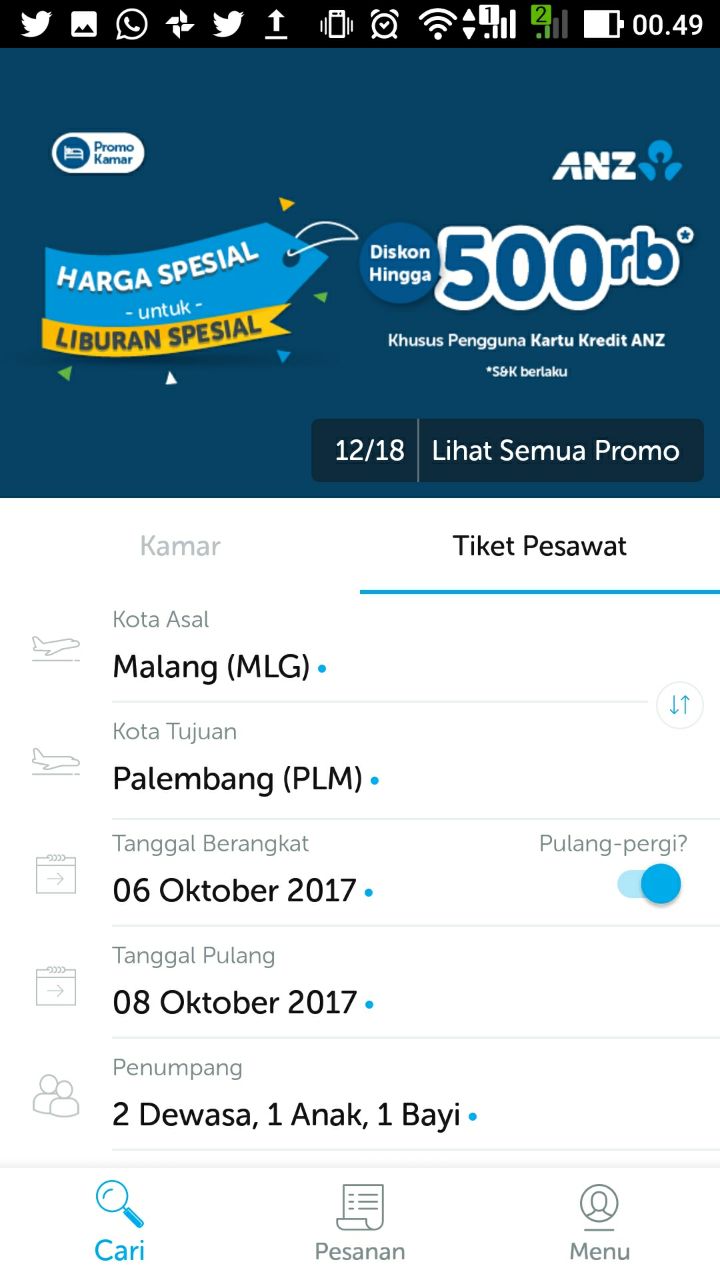Select the Tiket Pesawat tab
Screen dimensions: 720x1280
click(539, 546)
